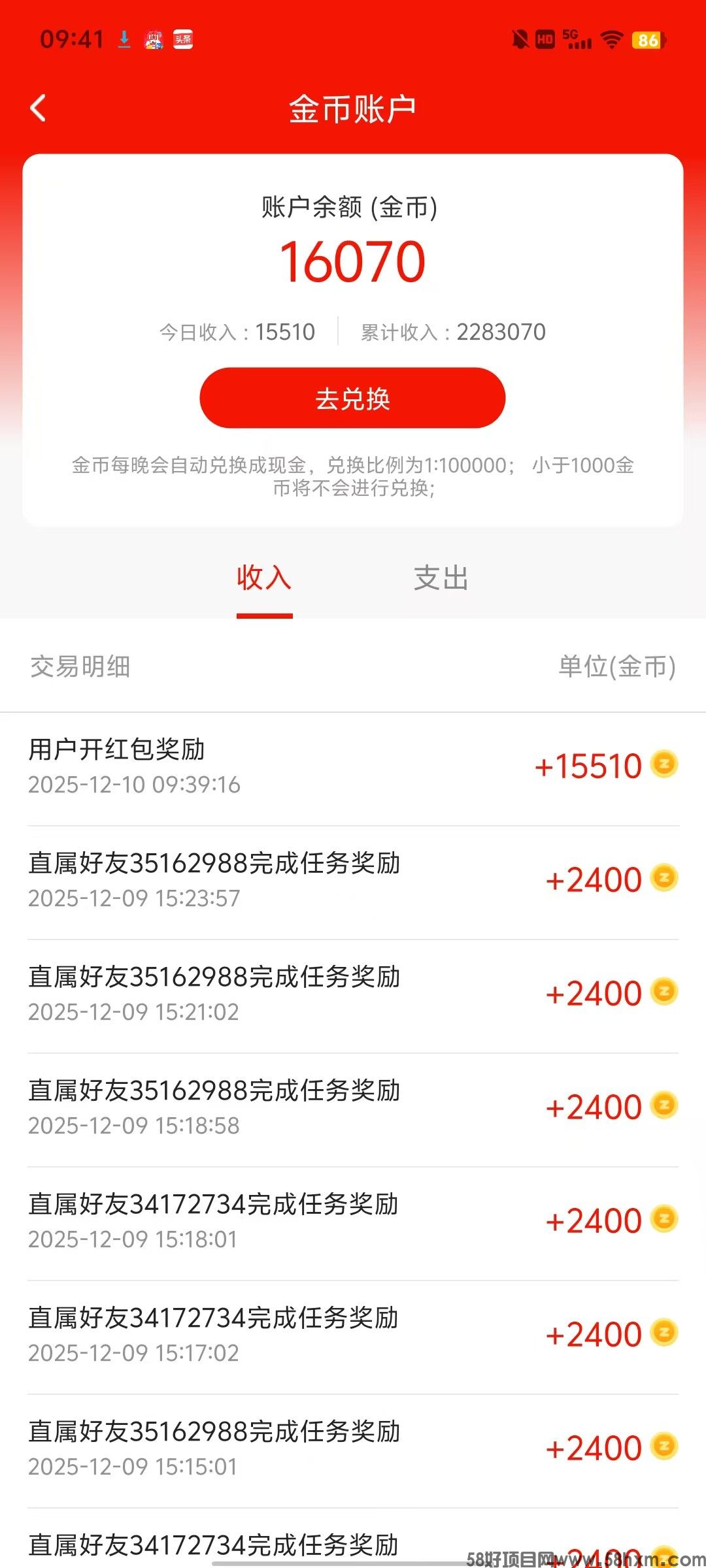Tap the coin icon on the first +2400 entry
The height and width of the screenshot is (1568, 706).
[x=665, y=879]
